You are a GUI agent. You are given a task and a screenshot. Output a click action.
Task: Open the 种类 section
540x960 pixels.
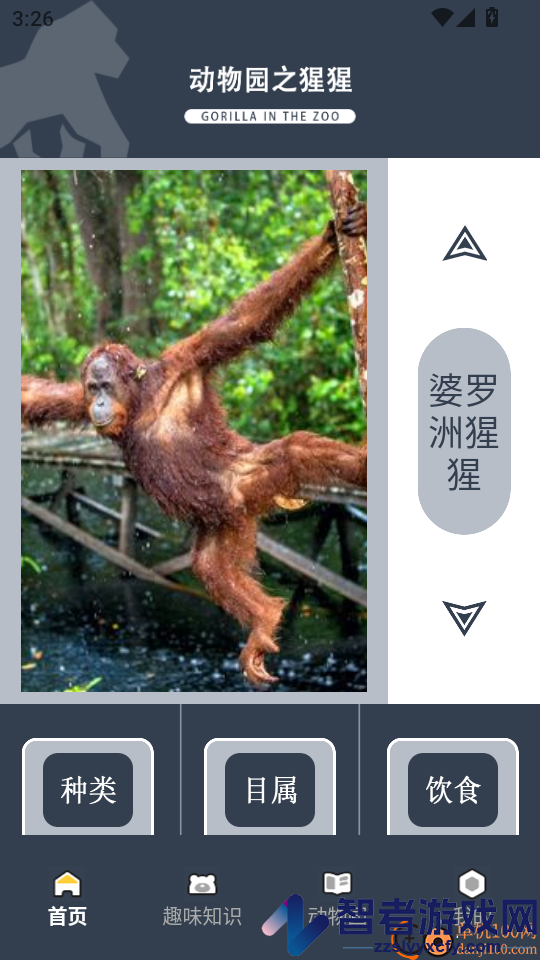(x=88, y=790)
